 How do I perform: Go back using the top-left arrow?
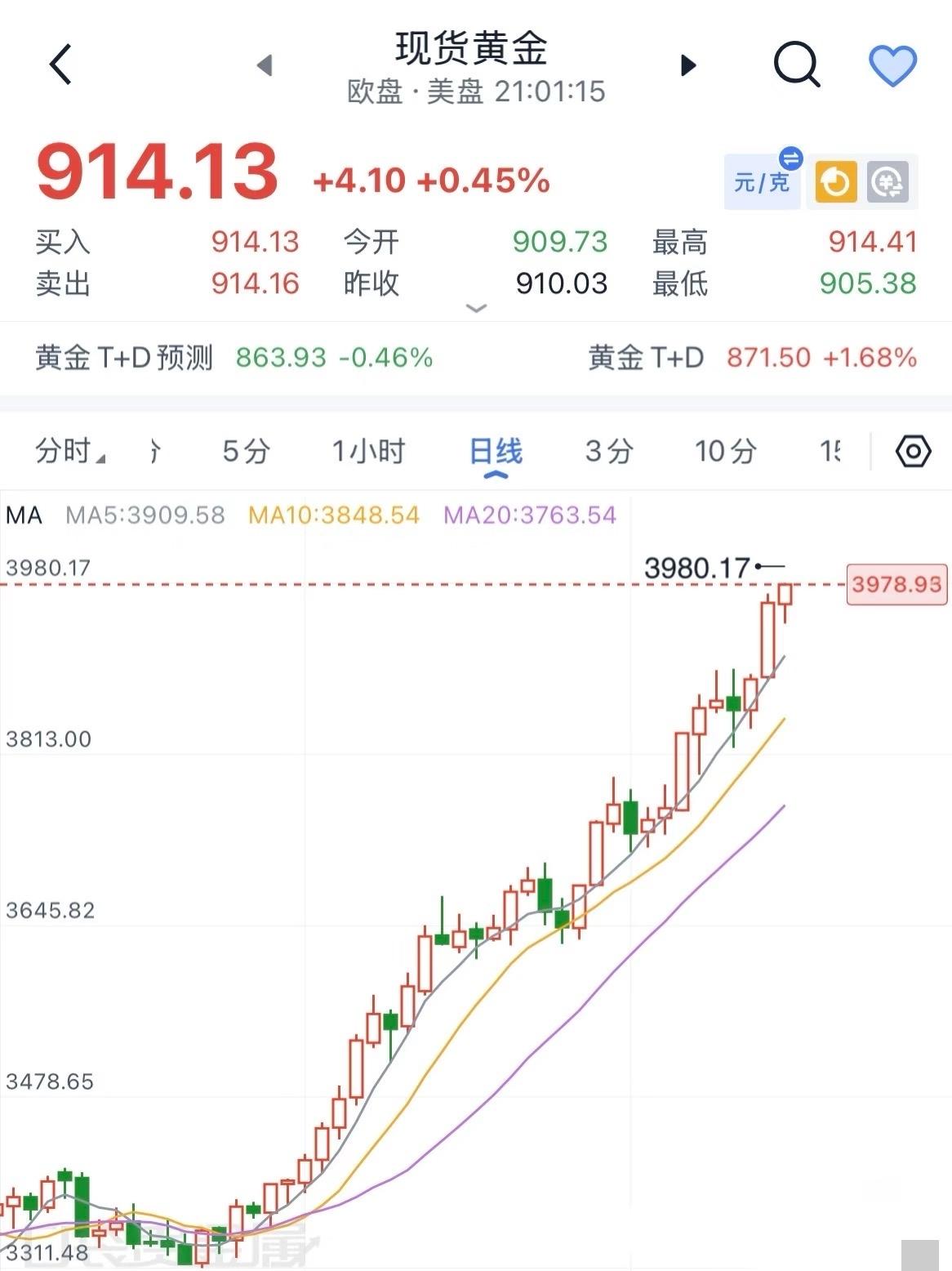tap(61, 65)
